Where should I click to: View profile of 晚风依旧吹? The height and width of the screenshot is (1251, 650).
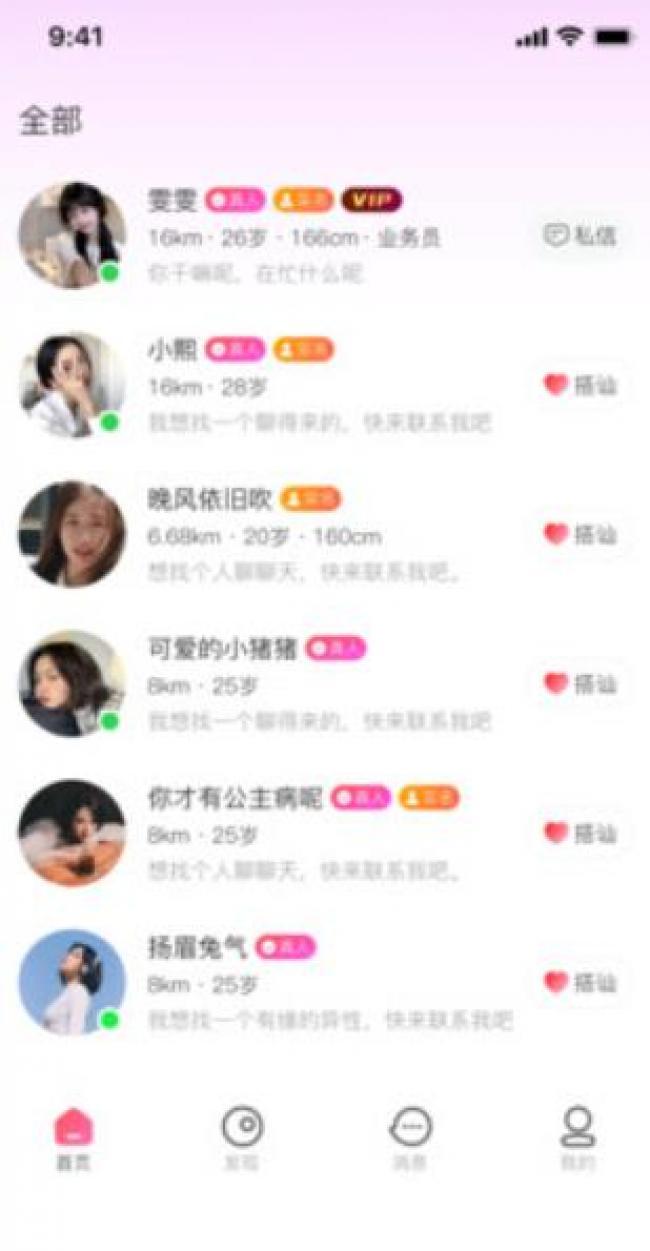pos(325,534)
